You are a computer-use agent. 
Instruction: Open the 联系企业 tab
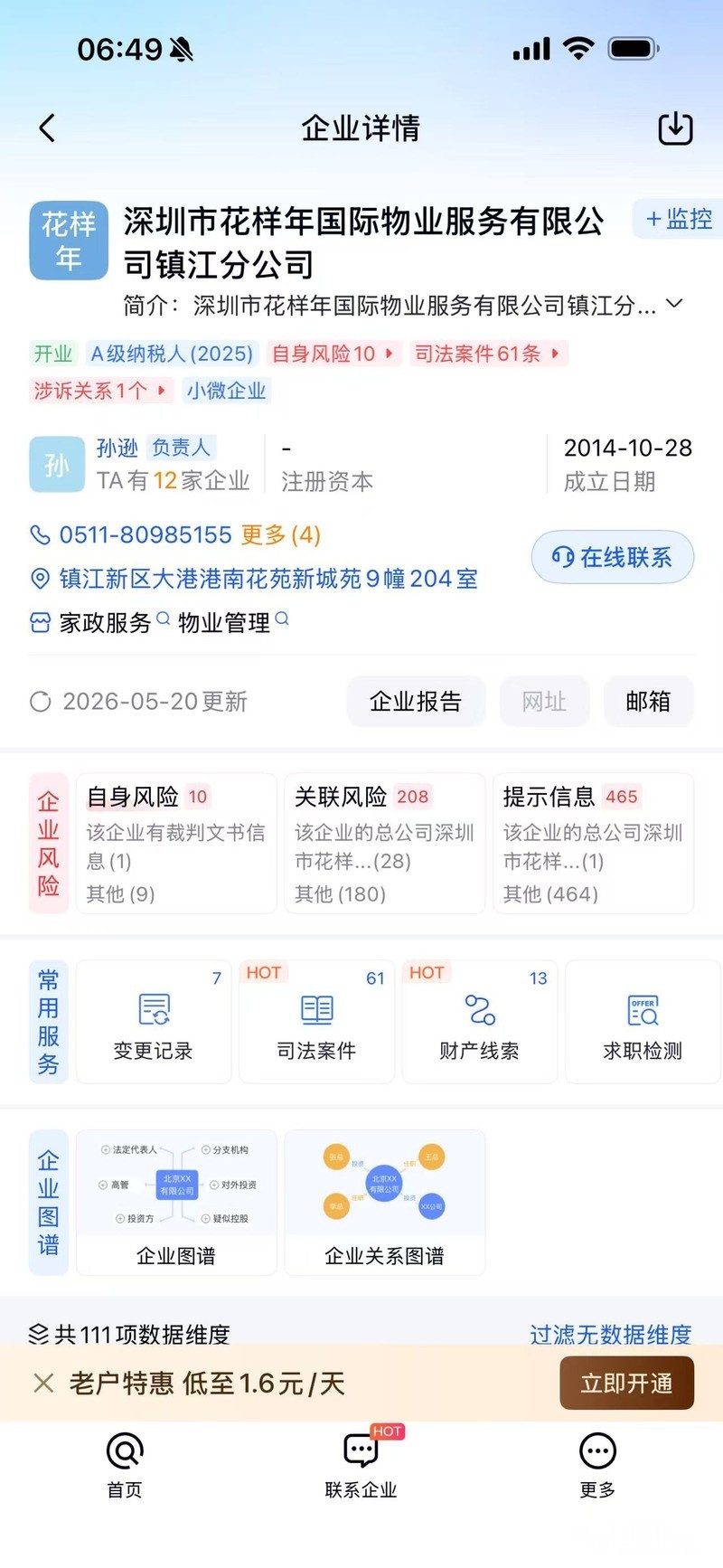361,1466
